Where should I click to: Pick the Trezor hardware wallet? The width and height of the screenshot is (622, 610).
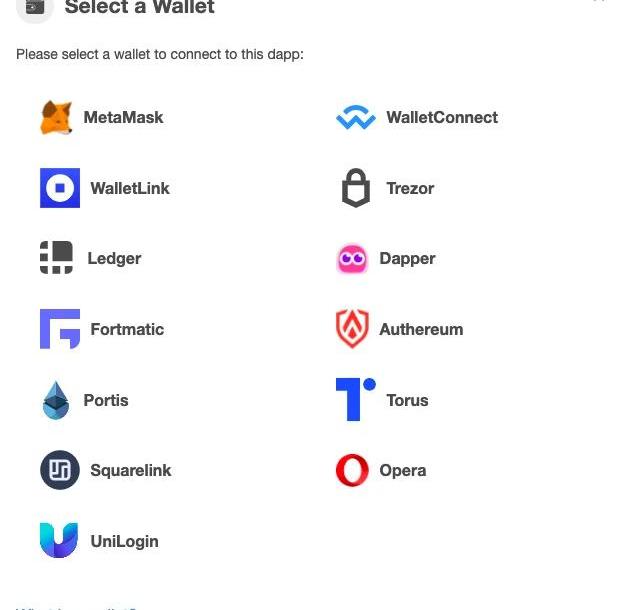[x=386, y=188]
